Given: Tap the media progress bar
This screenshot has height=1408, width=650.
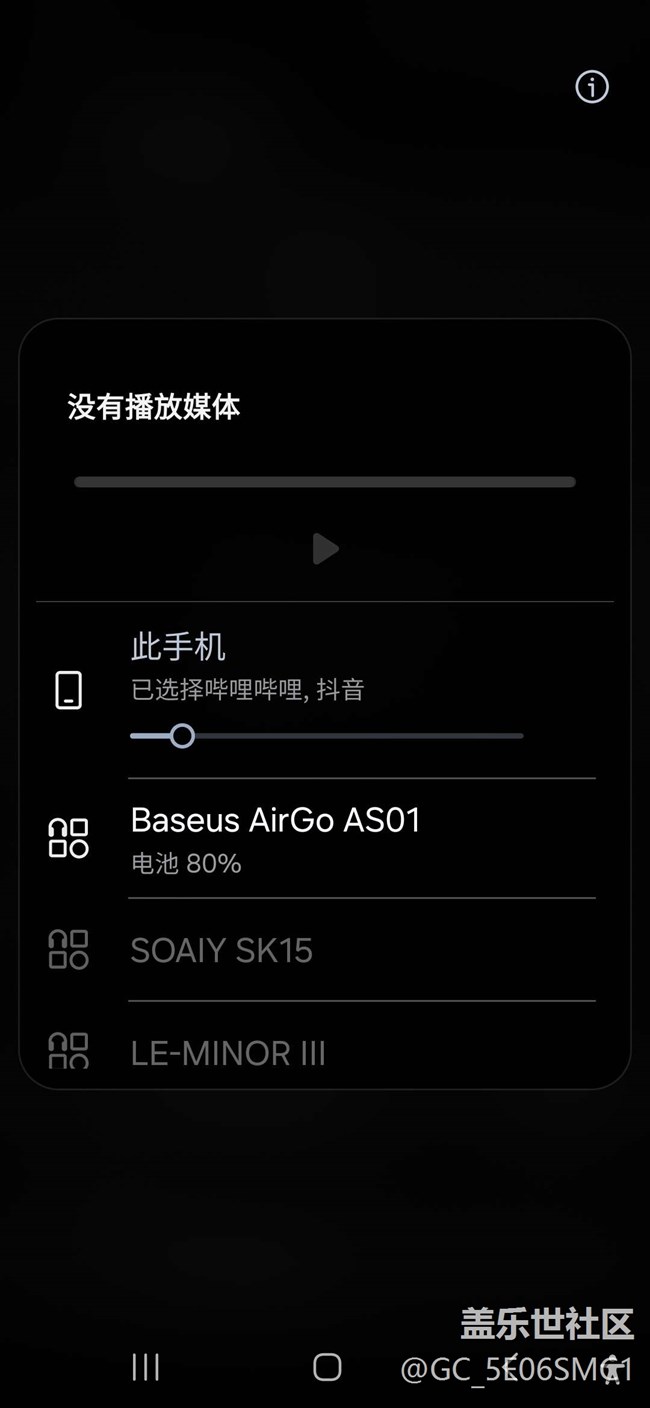Looking at the screenshot, I should point(325,482).
